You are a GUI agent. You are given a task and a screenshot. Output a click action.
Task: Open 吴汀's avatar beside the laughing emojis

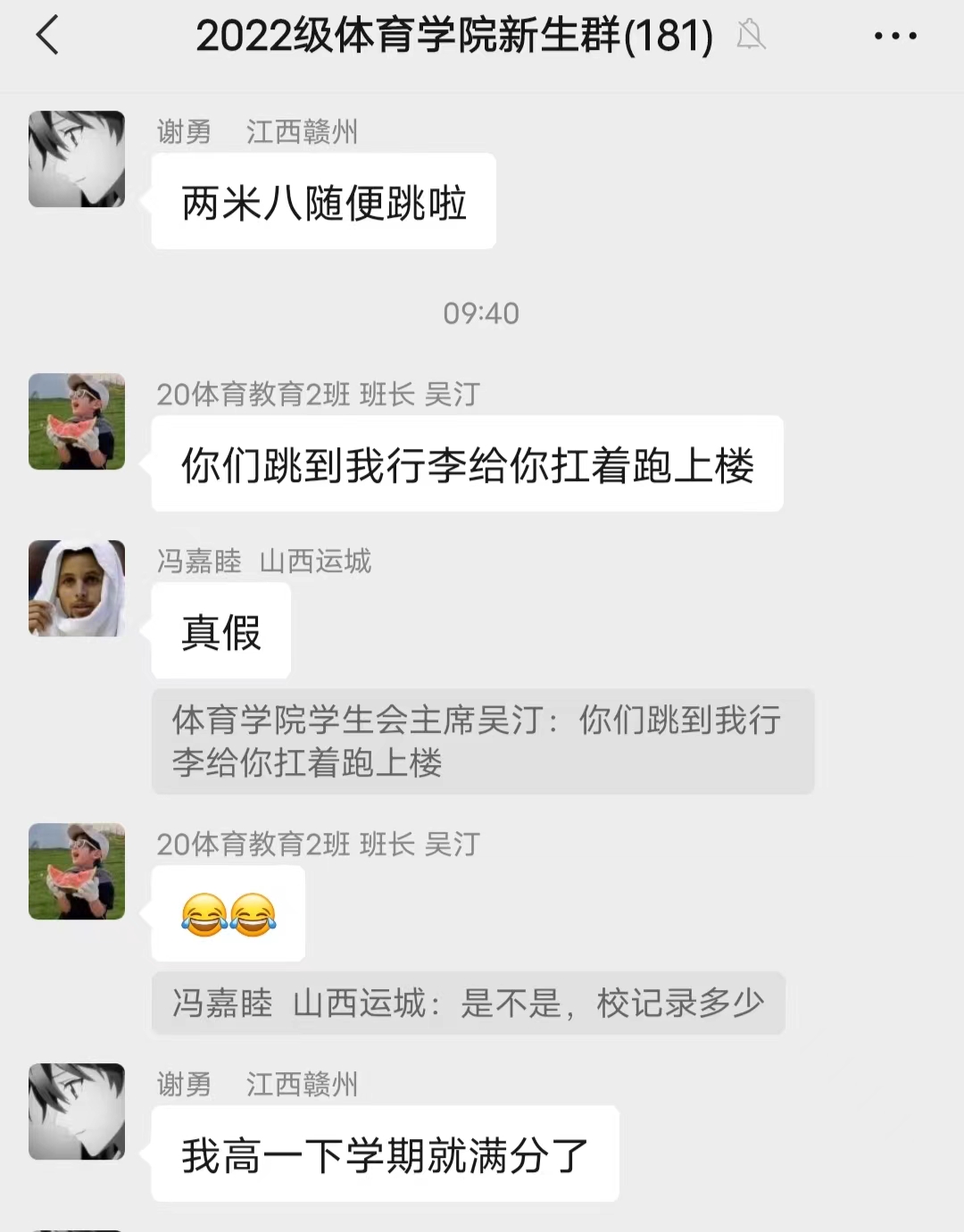tap(77, 871)
